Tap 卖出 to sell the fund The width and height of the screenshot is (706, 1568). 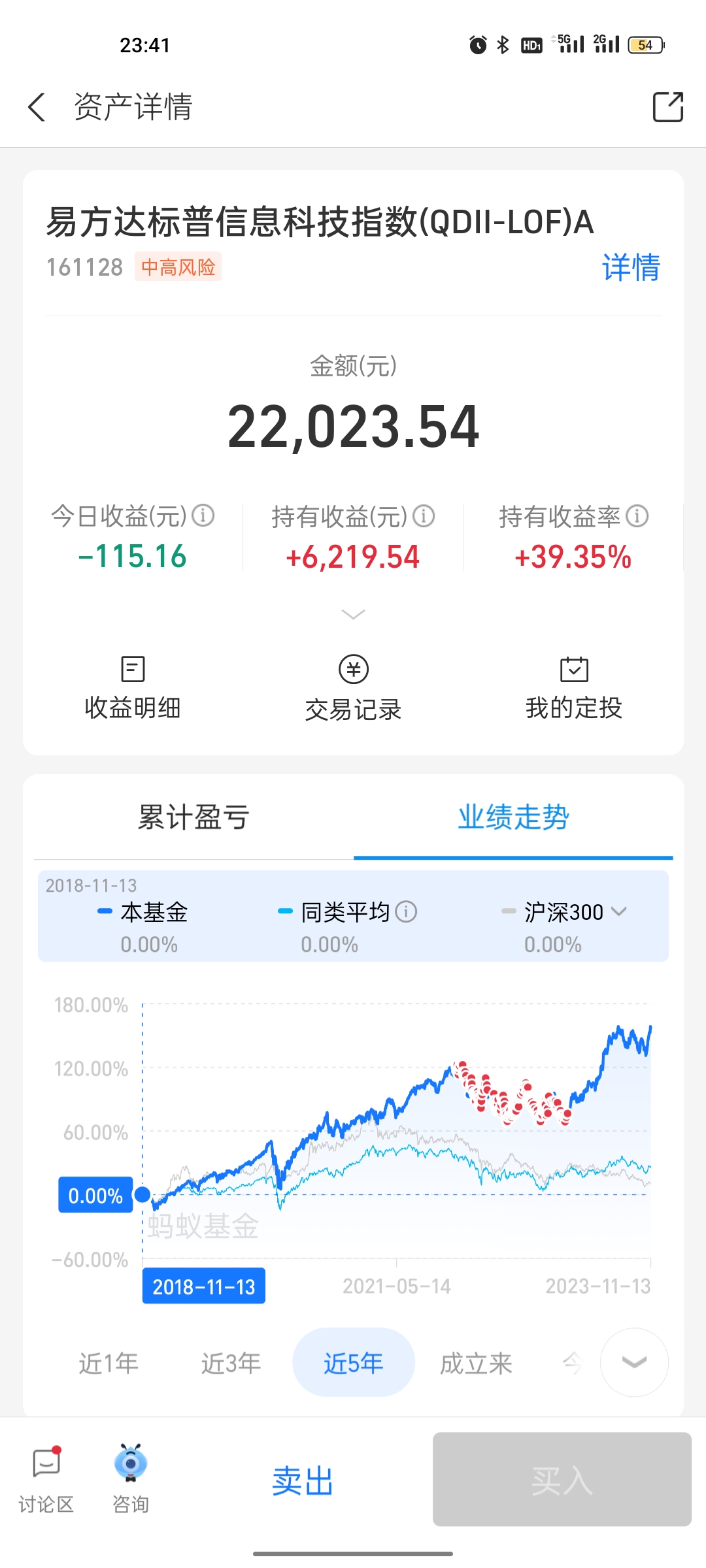coord(303,1481)
